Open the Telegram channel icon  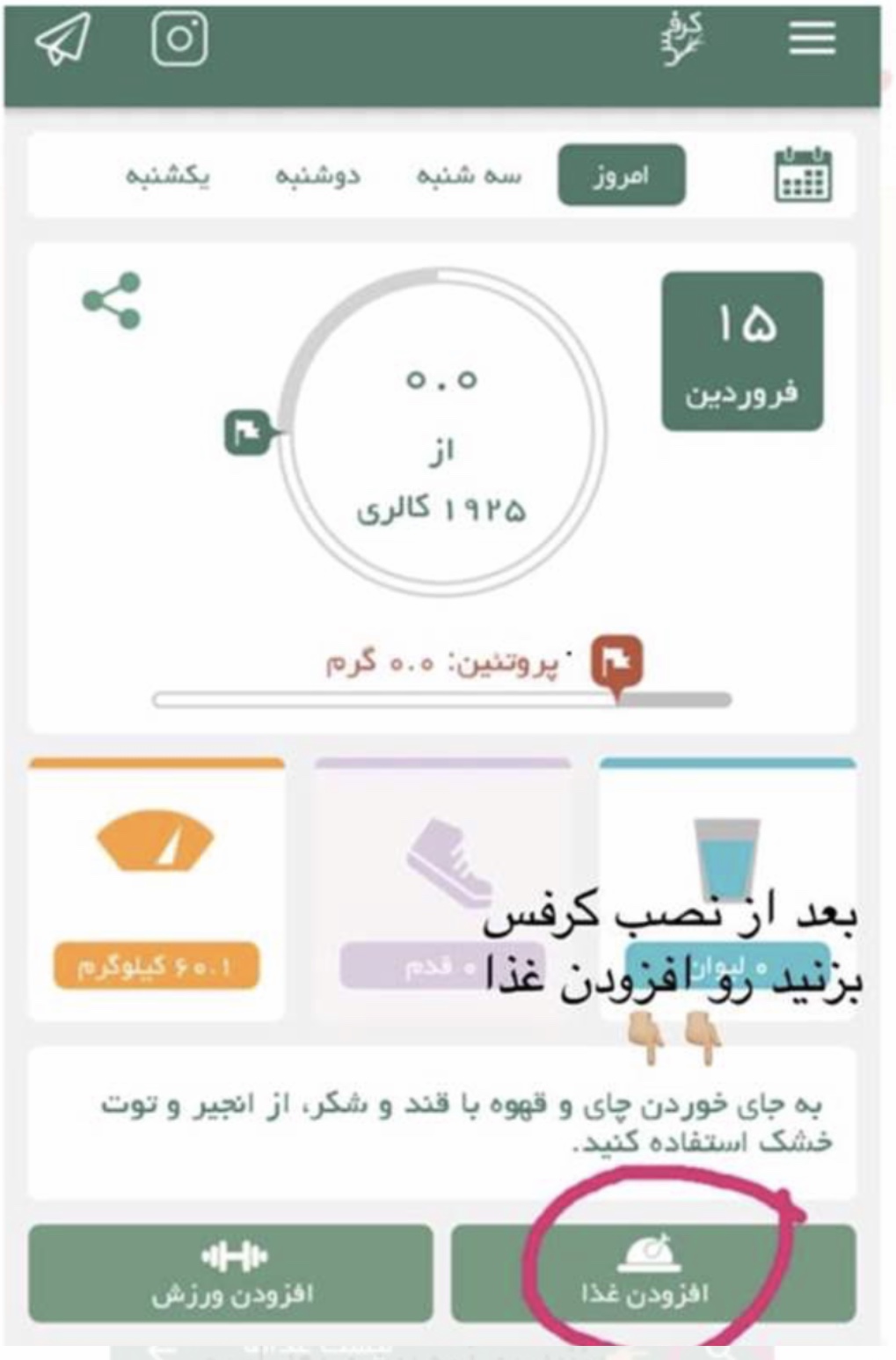[62, 40]
